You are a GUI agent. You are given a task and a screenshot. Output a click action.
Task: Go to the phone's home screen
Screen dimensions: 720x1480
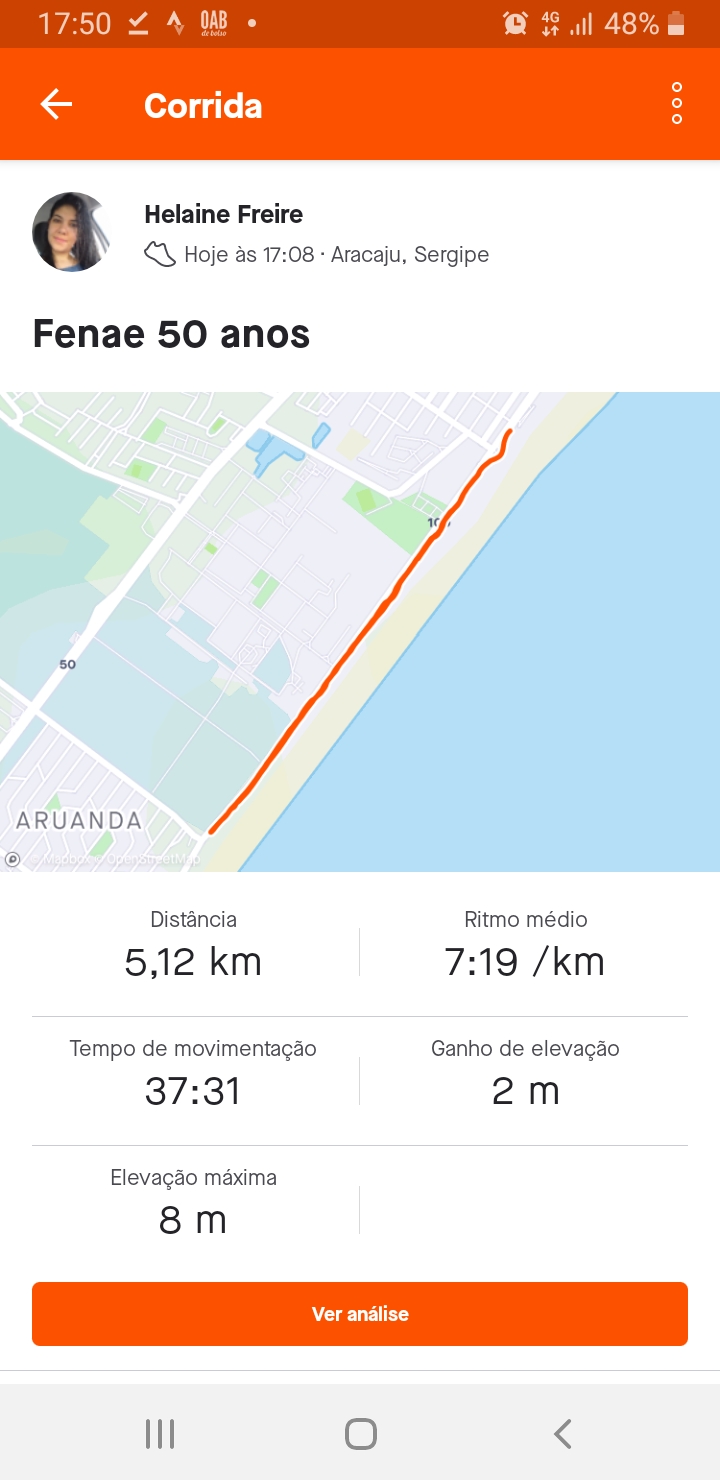point(360,1434)
